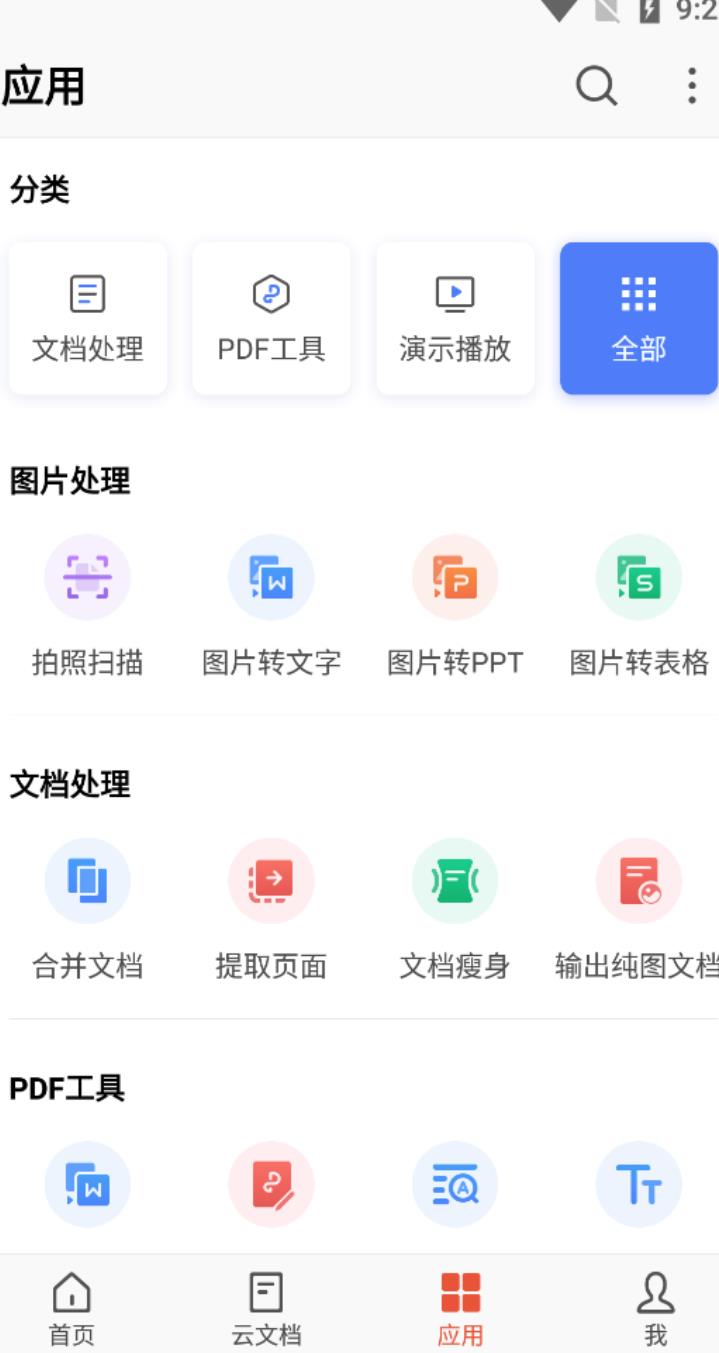Tap the 全部 category button

click(639, 318)
